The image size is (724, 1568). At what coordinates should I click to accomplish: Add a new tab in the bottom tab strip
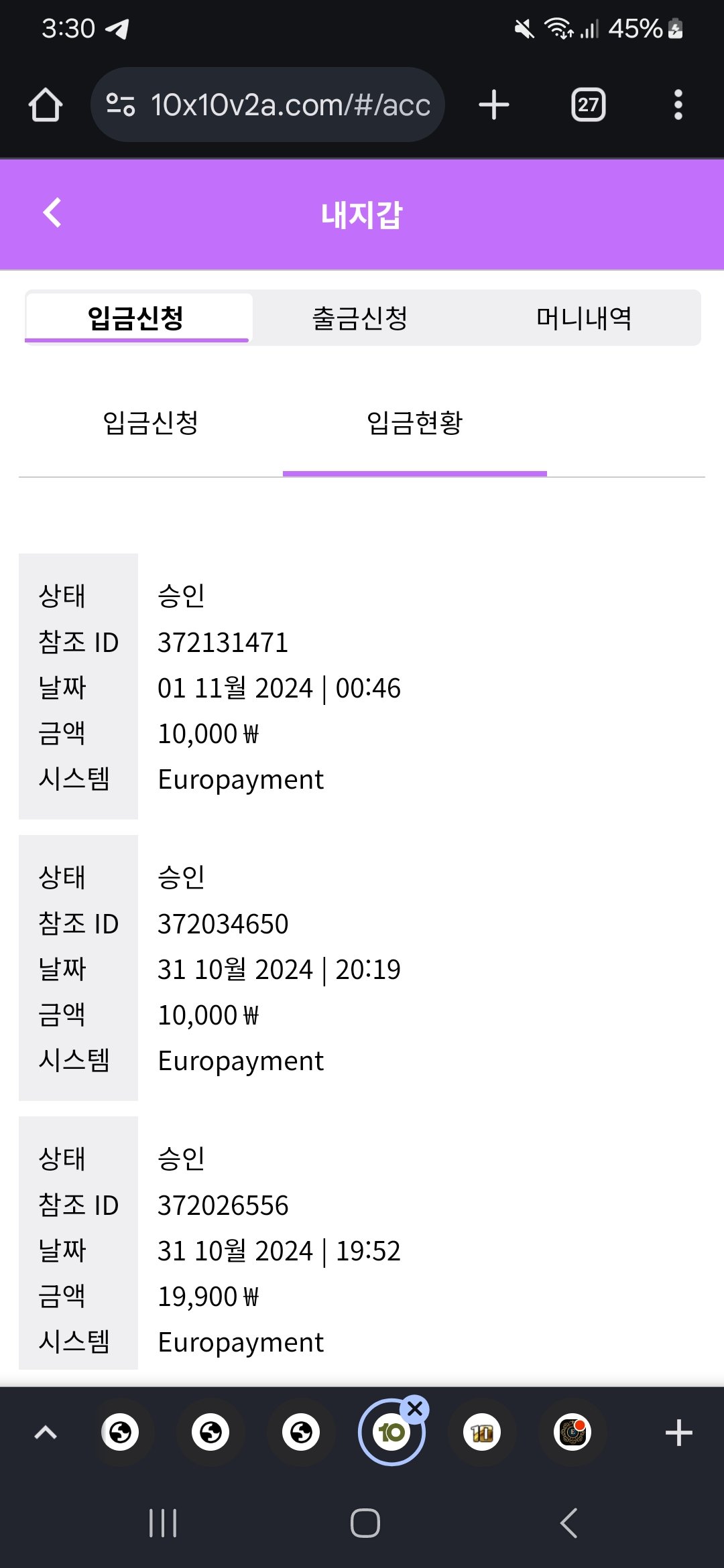tap(678, 1433)
